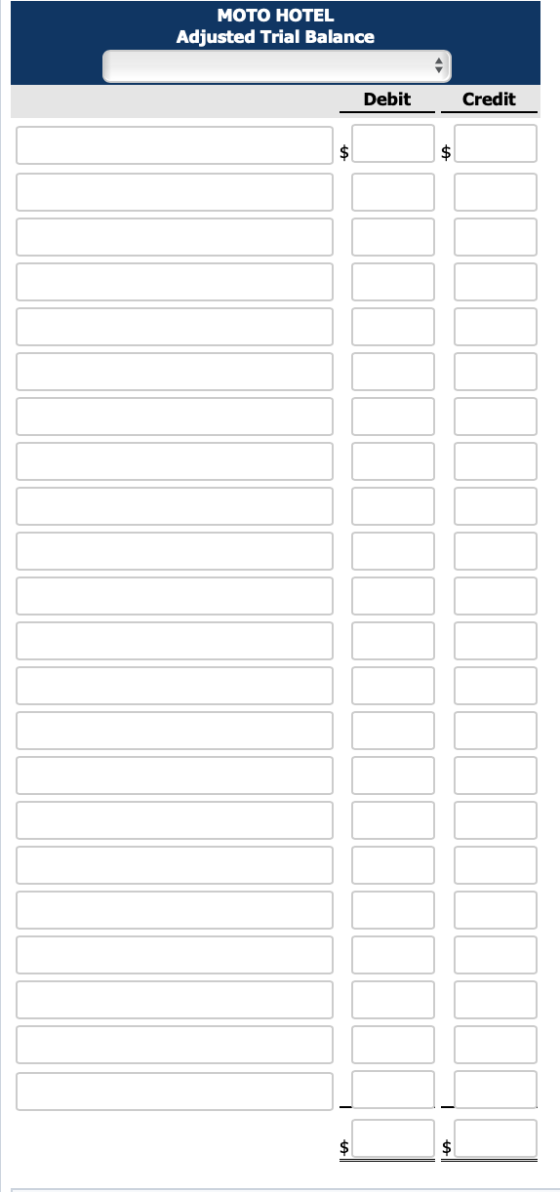Select the last account name field

click(175, 1091)
